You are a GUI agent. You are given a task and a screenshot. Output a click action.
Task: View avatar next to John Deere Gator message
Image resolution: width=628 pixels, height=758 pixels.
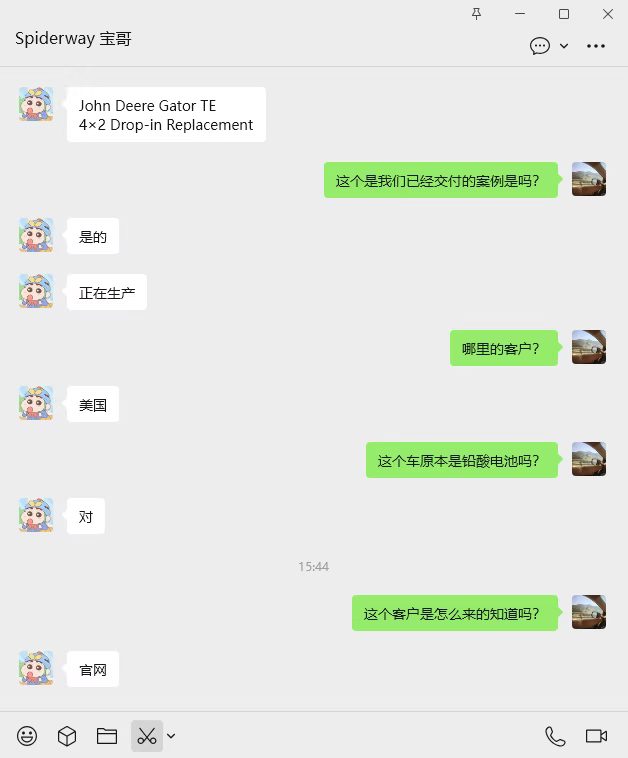pos(36,104)
